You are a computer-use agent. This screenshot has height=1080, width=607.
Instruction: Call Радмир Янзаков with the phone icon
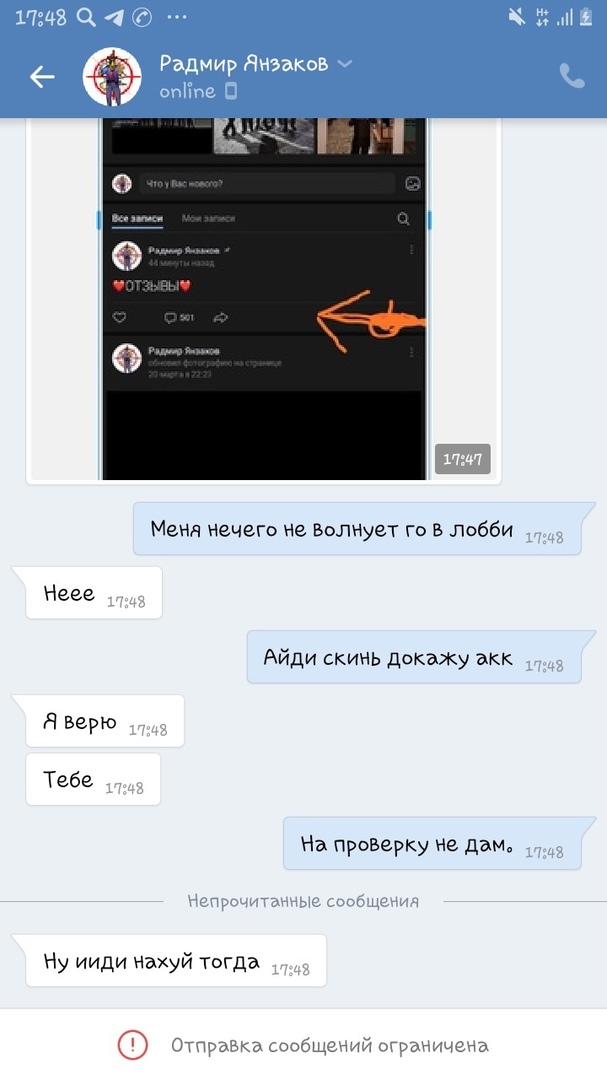(571, 77)
